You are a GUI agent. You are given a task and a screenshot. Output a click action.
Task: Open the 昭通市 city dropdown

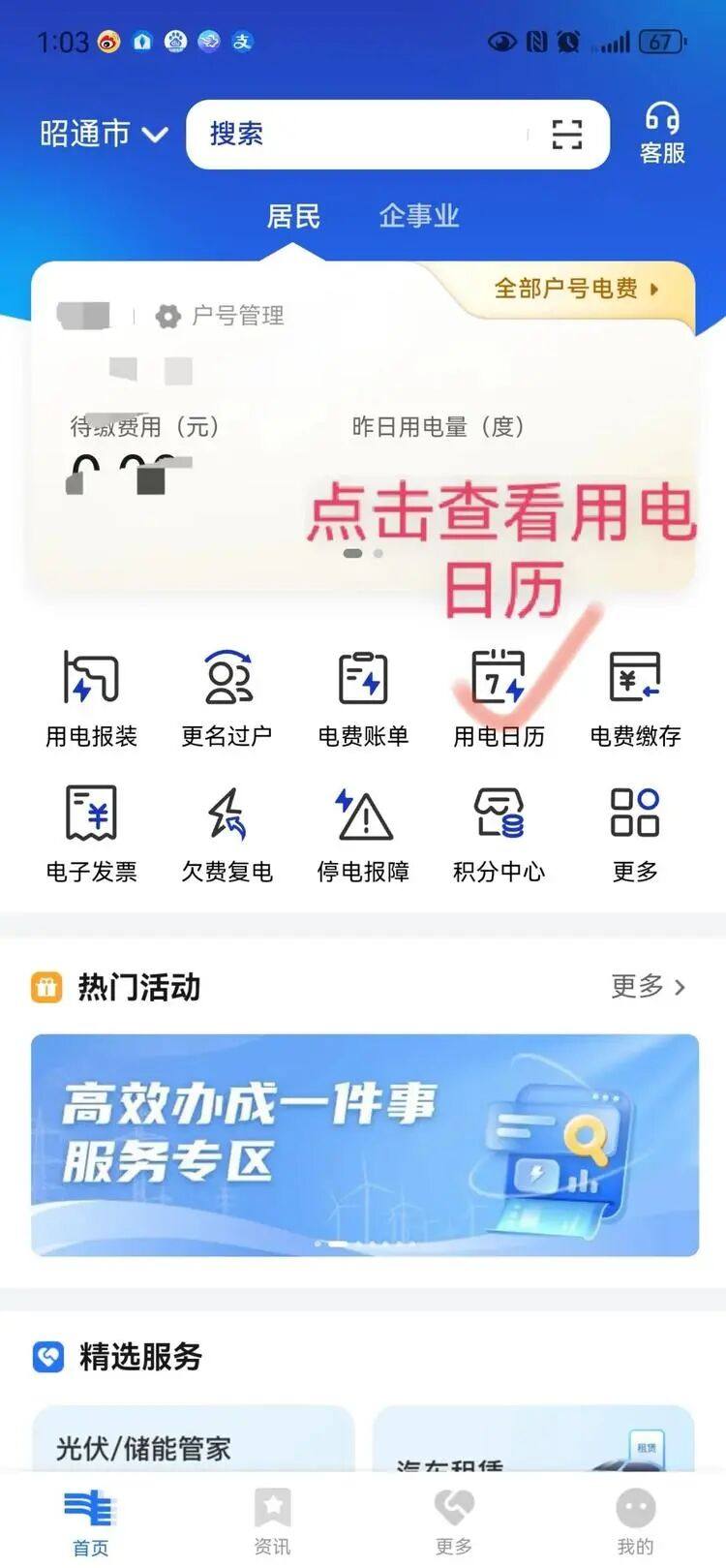[104, 134]
